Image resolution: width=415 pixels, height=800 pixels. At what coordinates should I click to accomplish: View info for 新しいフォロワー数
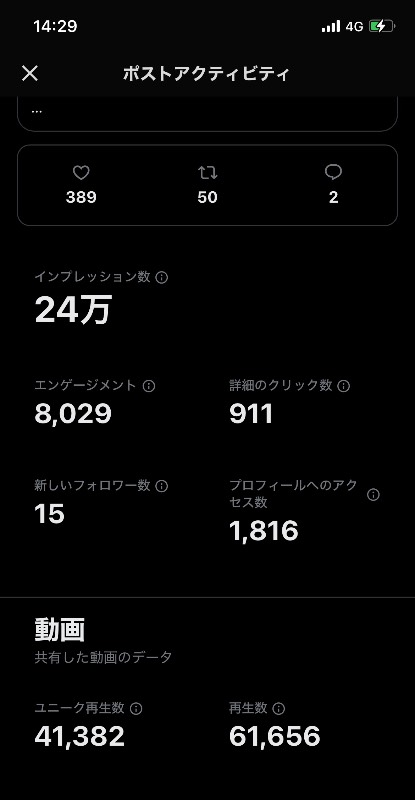pyautogui.click(x=161, y=486)
